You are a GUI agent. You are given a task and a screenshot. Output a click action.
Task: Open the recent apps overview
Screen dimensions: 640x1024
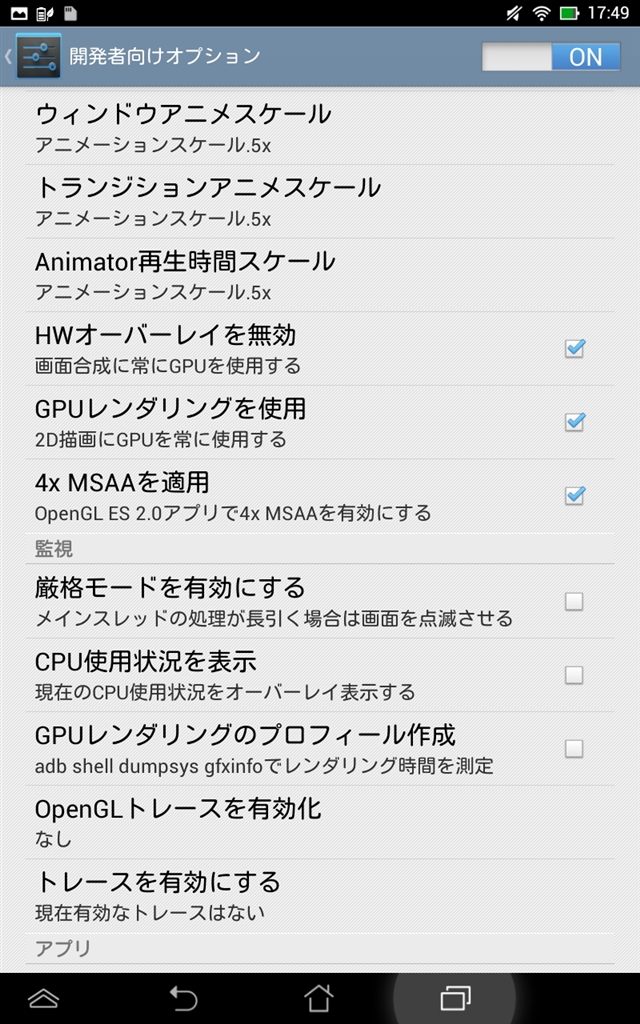coord(455,997)
